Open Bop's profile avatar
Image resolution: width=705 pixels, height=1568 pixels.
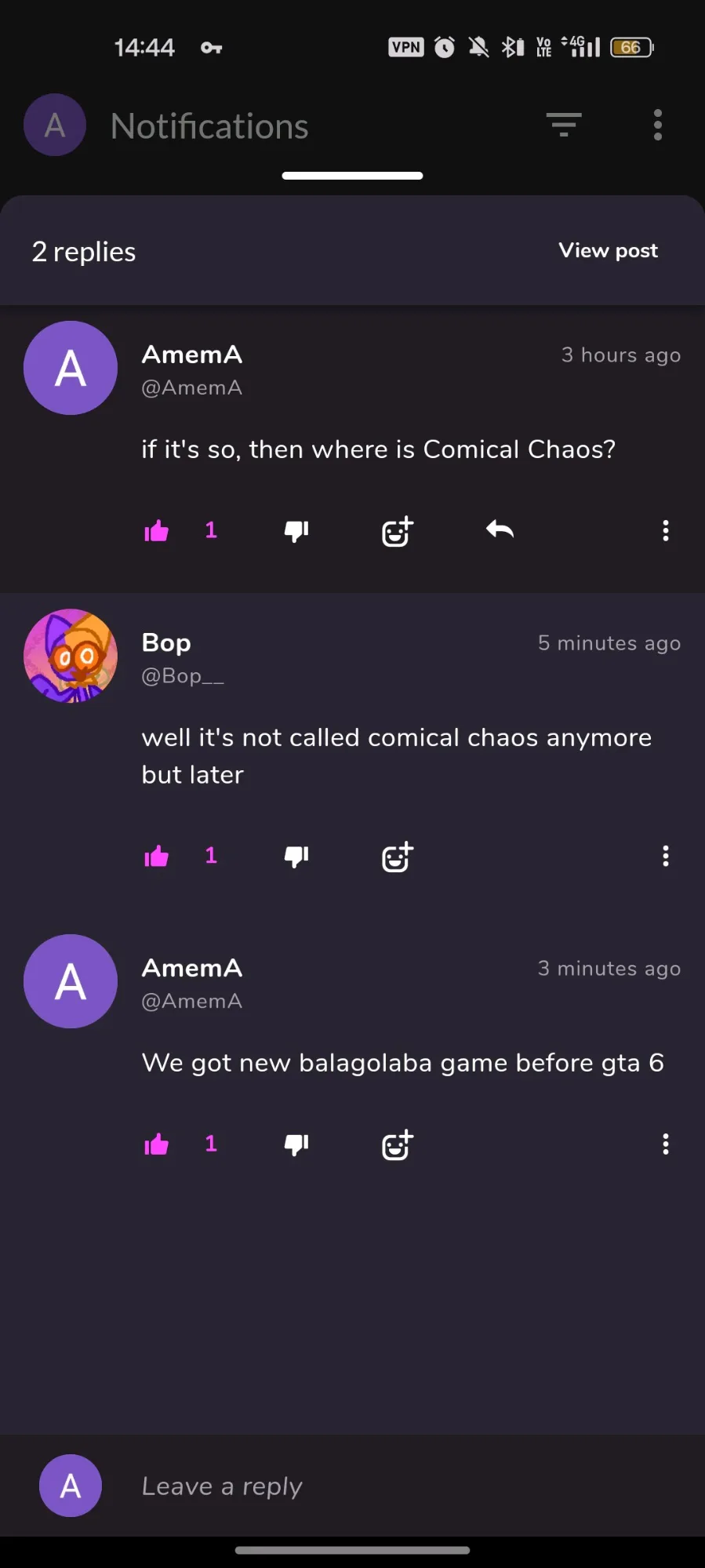tap(71, 656)
